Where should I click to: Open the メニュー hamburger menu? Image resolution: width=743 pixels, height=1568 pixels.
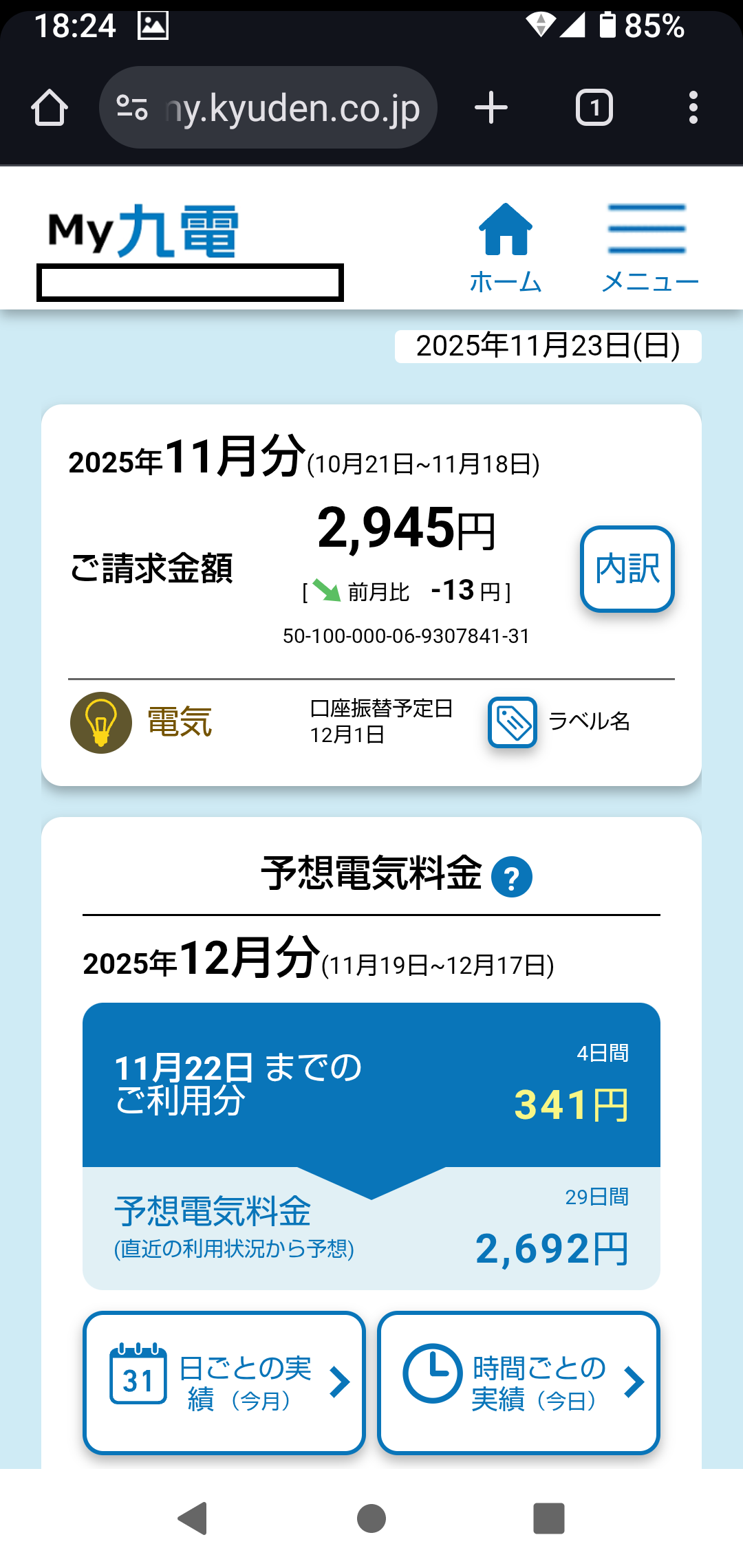[x=649, y=248]
